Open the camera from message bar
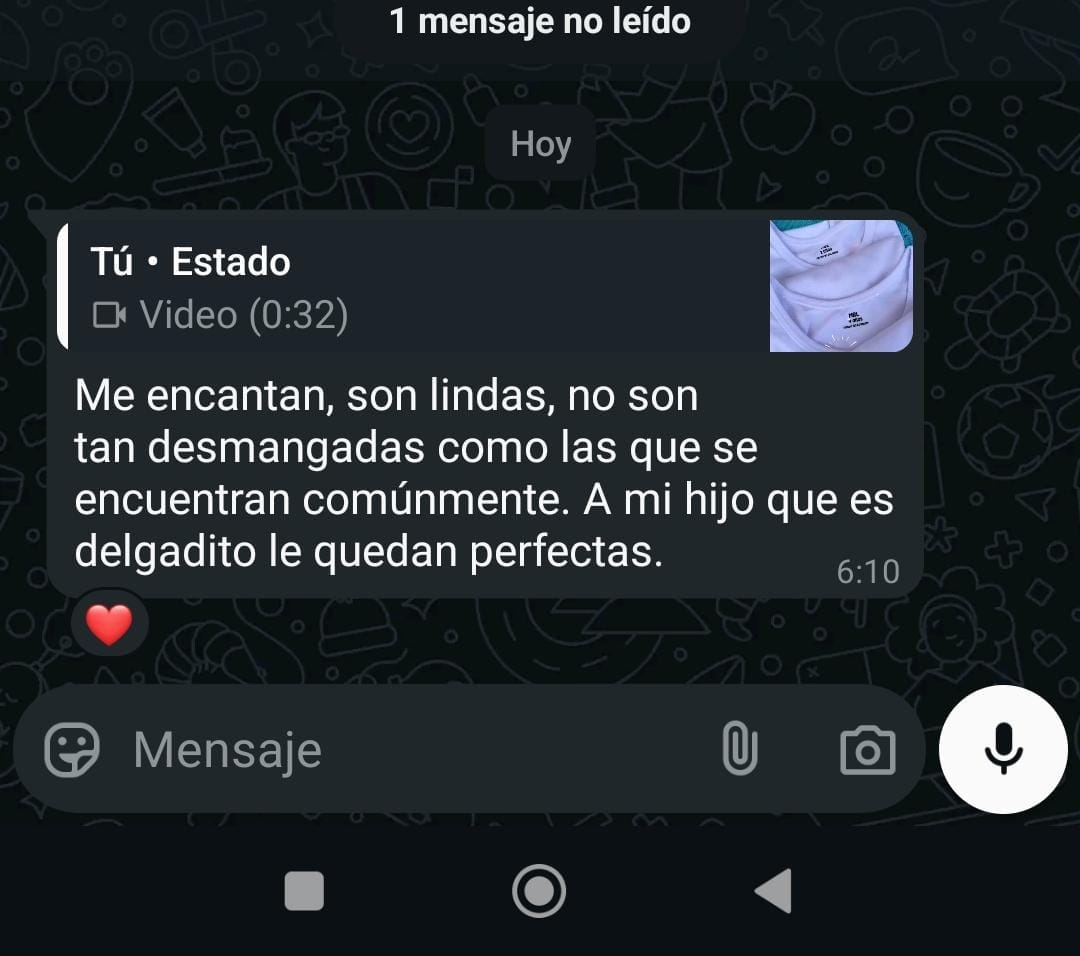The width and height of the screenshot is (1080, 956). click(x=867, y=749)
